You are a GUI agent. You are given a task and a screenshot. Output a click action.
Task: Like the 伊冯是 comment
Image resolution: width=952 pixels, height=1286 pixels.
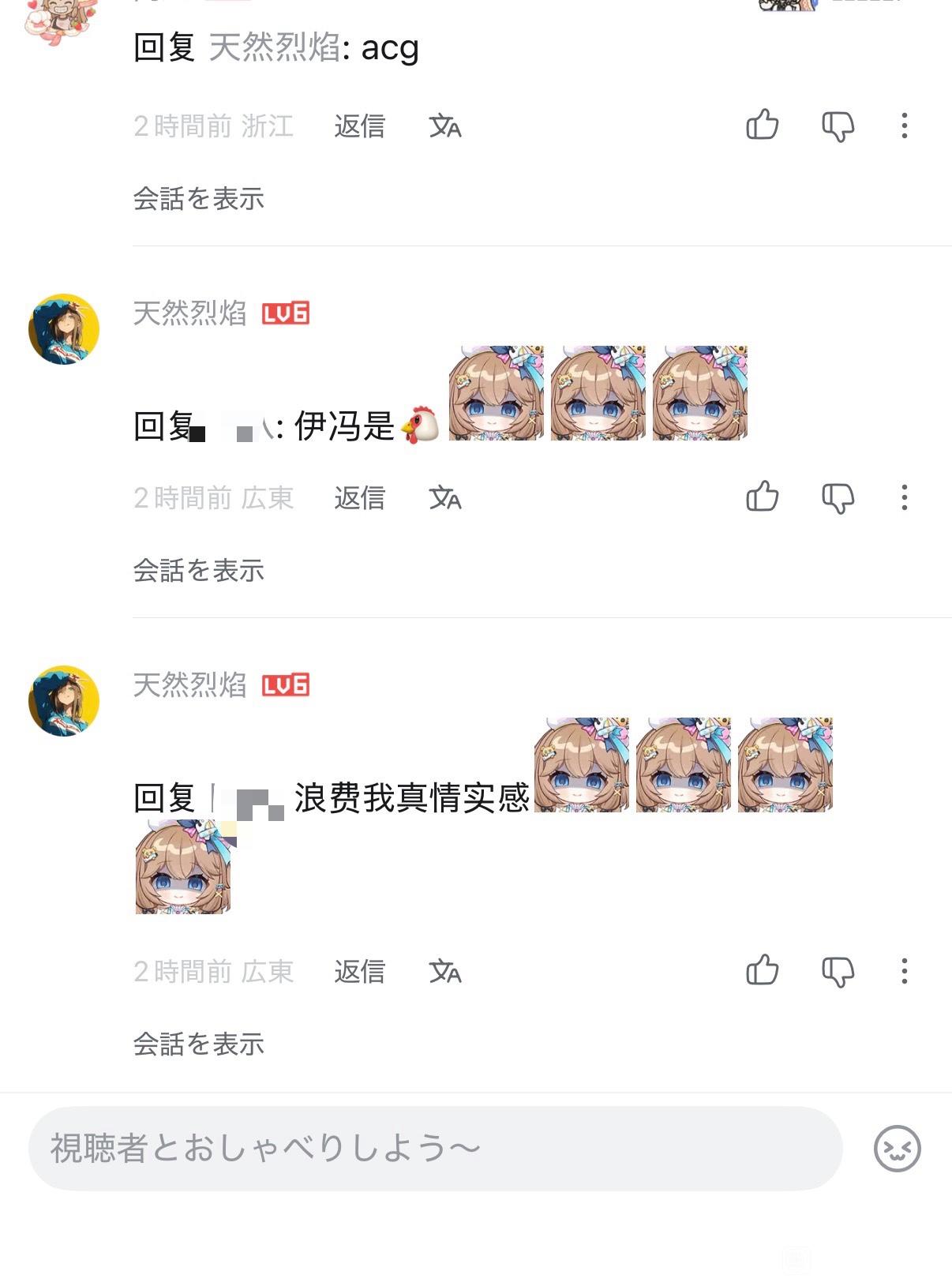[x=762, y=497]
